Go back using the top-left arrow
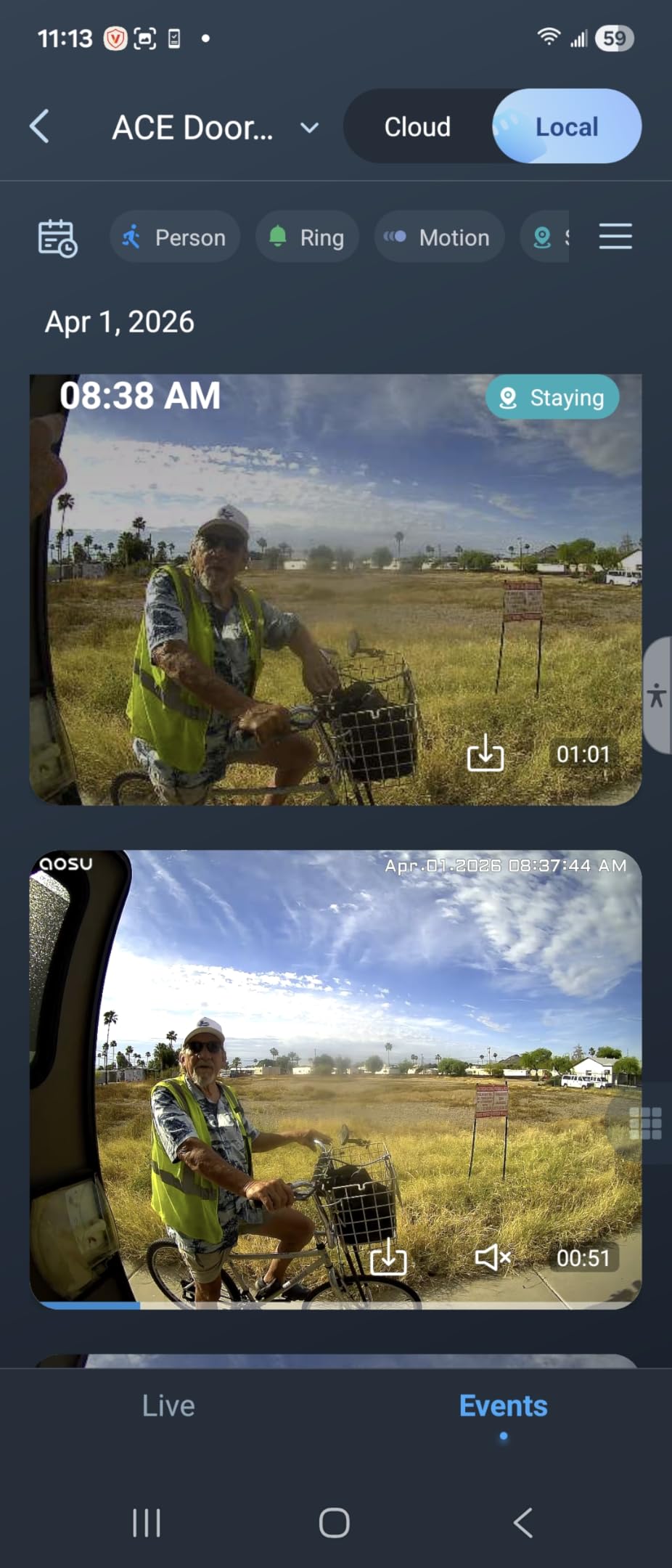Viewport: 672px width, 1568px height. tap(40, 127)
